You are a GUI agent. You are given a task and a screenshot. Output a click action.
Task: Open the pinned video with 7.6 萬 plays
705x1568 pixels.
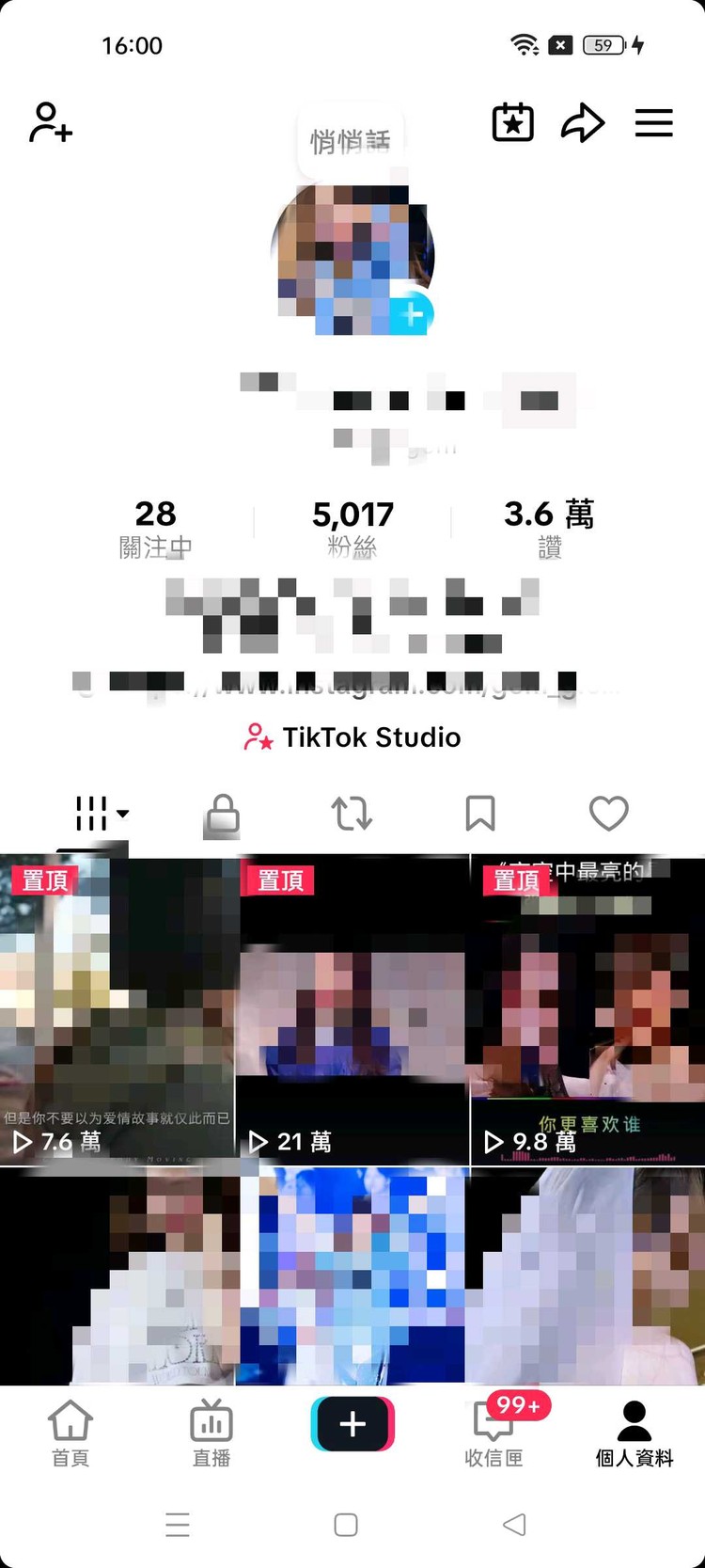(117, 1011)
